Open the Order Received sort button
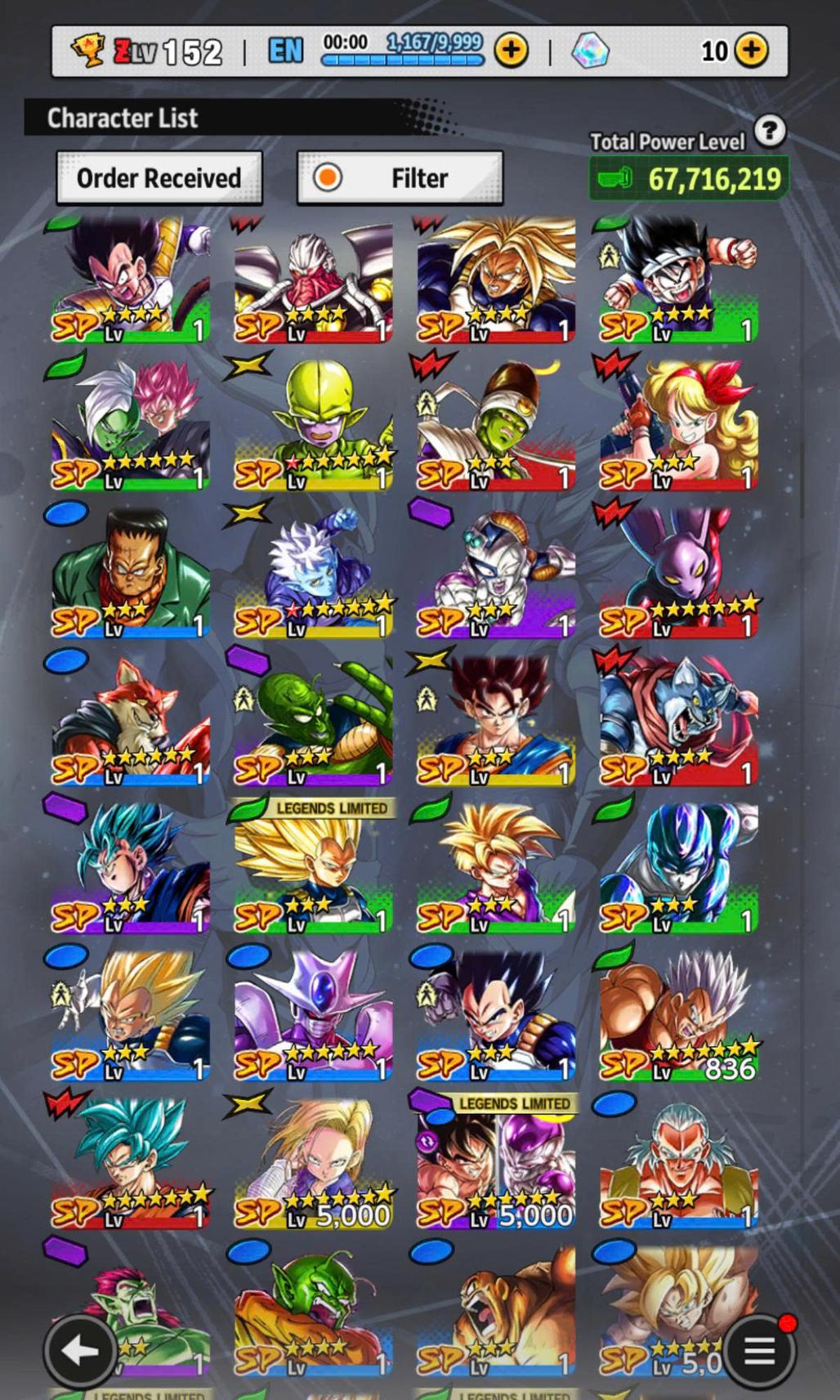This screenshot has width=840, height=1400. point(159,178)
